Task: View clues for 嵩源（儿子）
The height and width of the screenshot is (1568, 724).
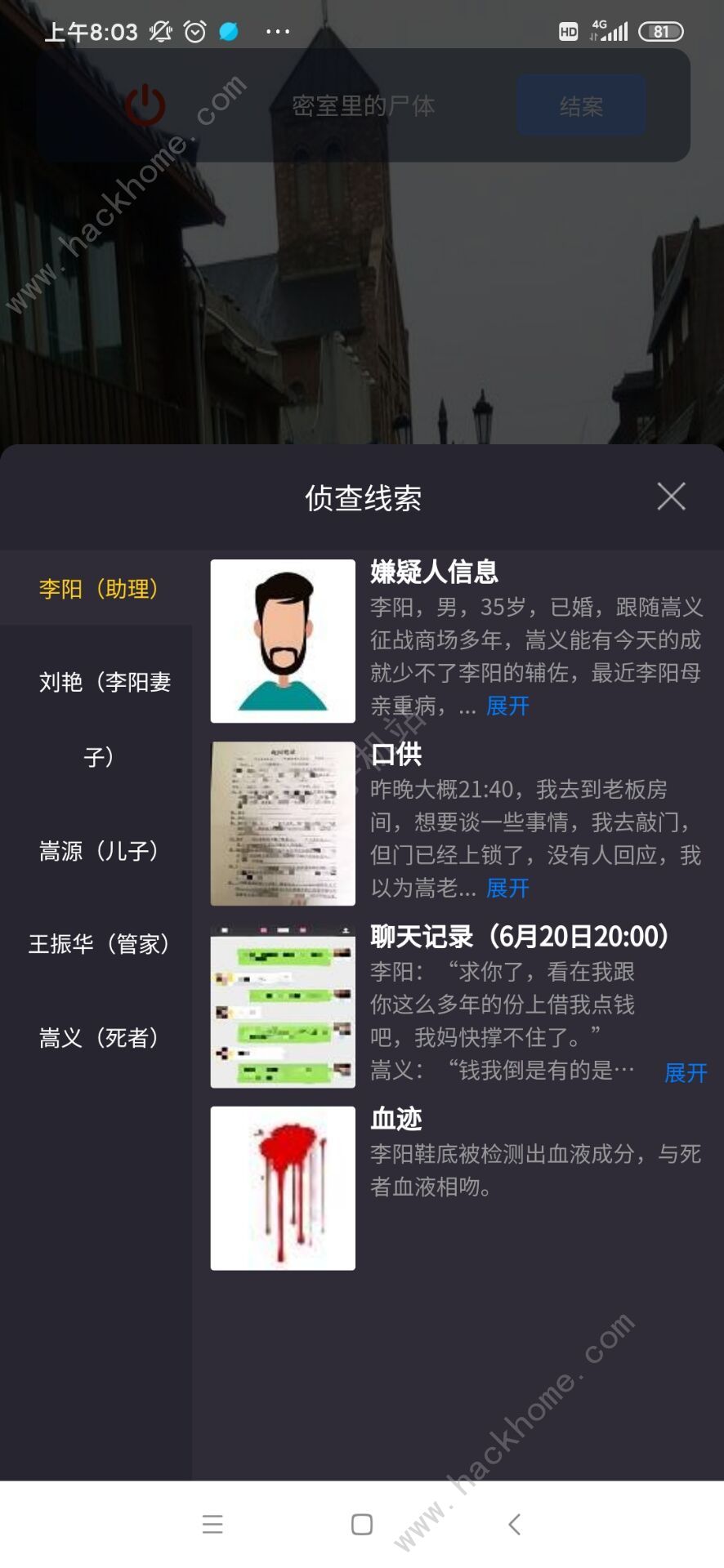Action: [x=98, y=851]
